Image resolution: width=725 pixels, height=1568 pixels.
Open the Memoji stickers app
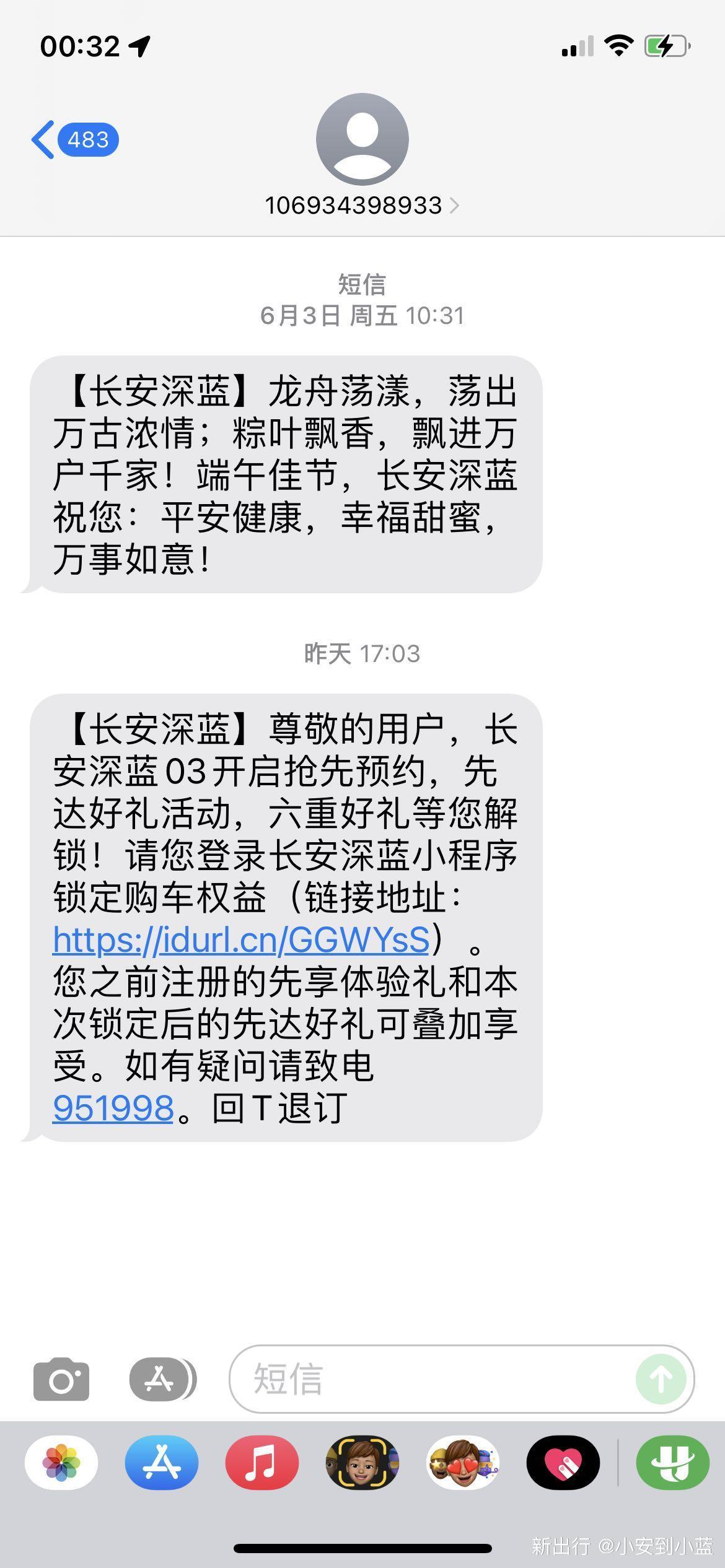[x=463, y=1463]
